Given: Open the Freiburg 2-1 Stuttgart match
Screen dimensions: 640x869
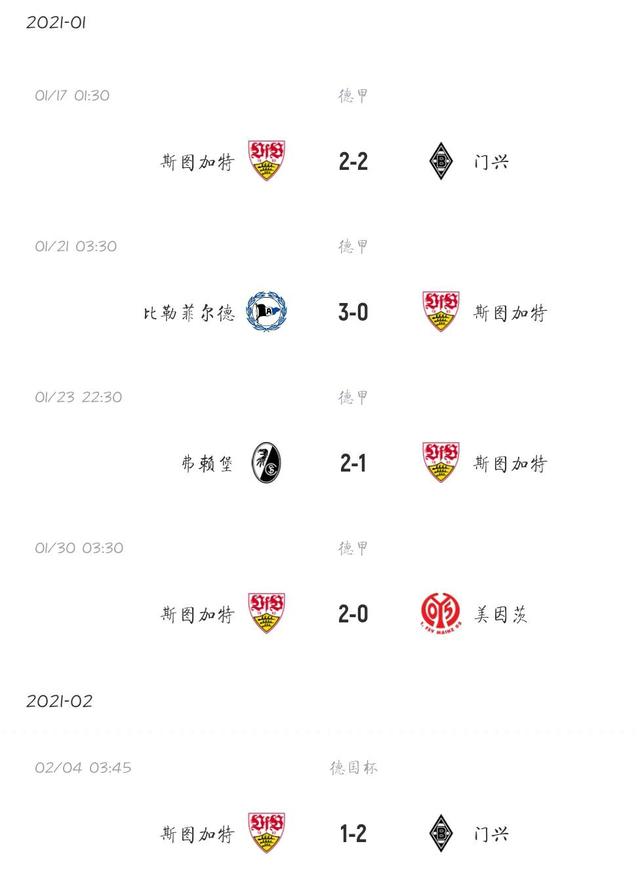Looking at the screenshot, I should [353, 463].
